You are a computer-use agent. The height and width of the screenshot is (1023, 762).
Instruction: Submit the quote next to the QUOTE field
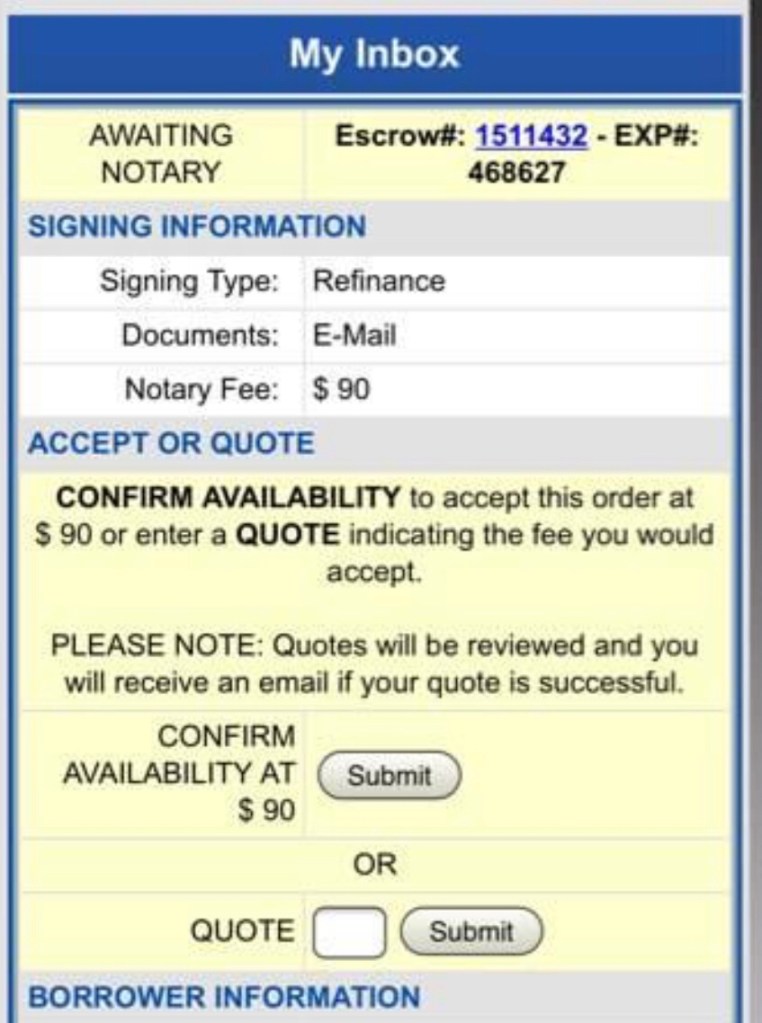click(471, 932)
